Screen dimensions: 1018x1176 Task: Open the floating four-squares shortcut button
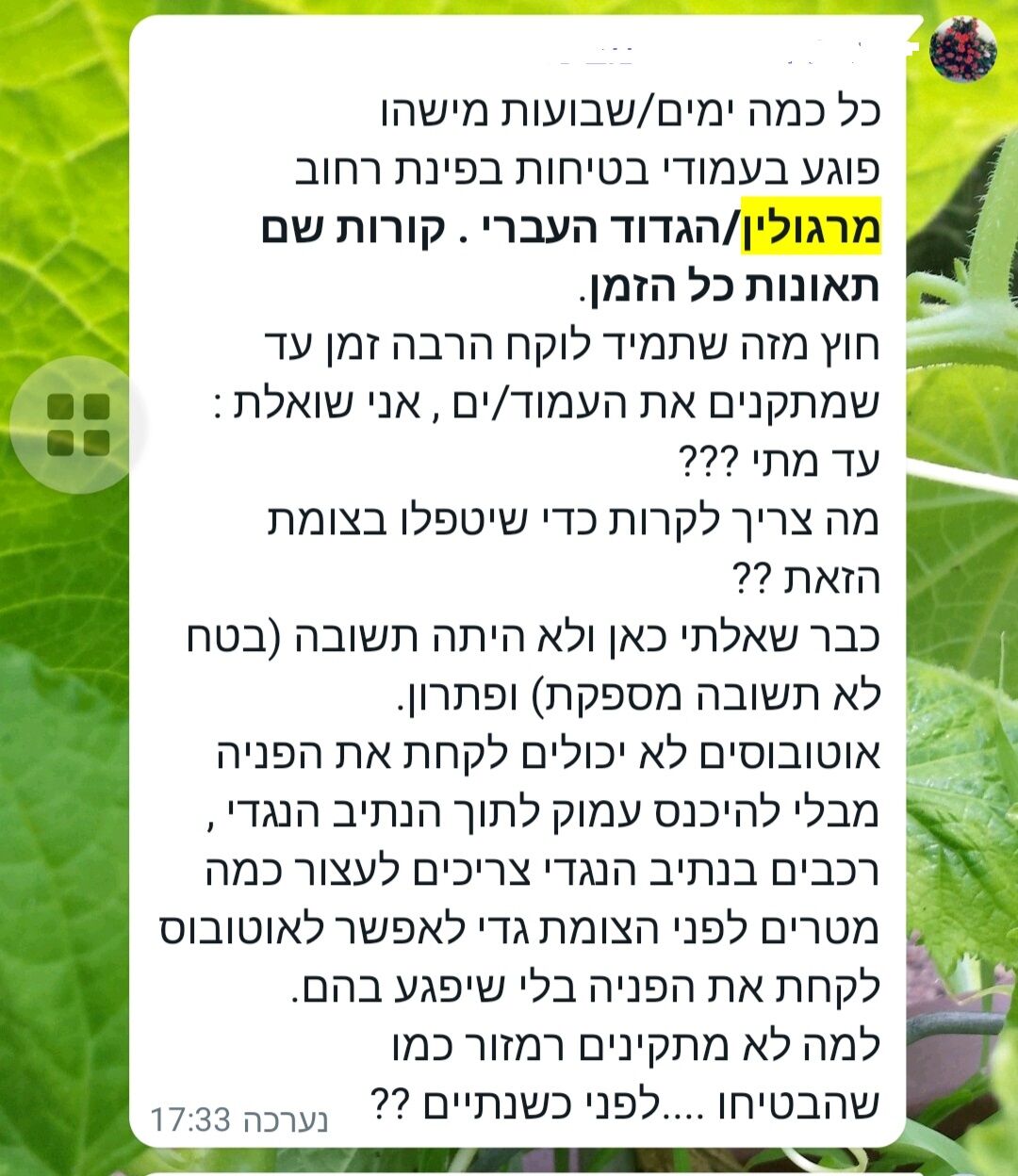pyautogui.click(x=78, y=425)
